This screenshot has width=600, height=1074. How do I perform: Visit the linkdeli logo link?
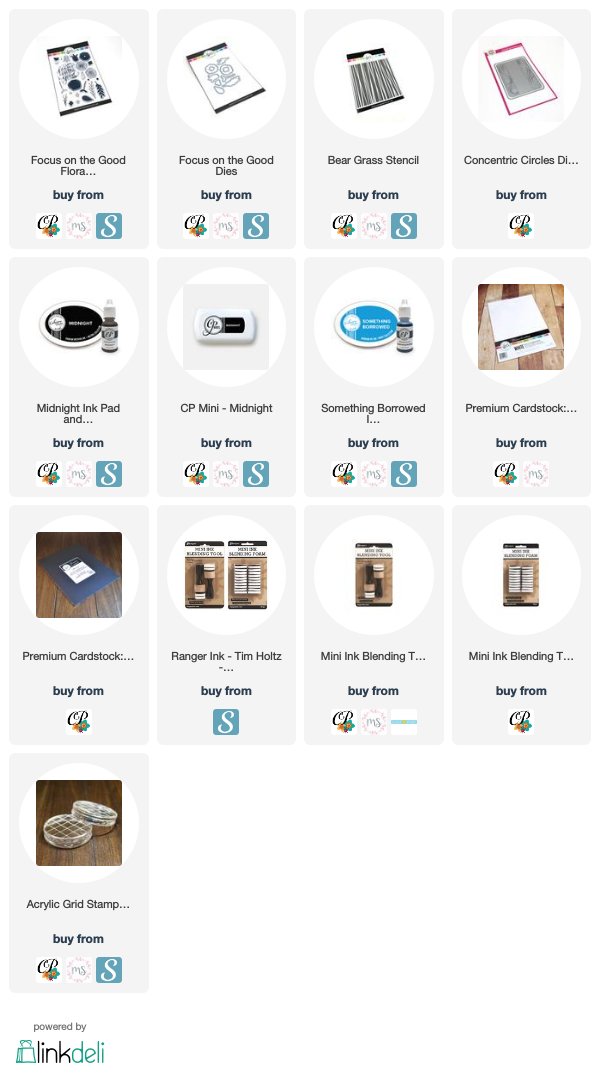point(60,1052)
